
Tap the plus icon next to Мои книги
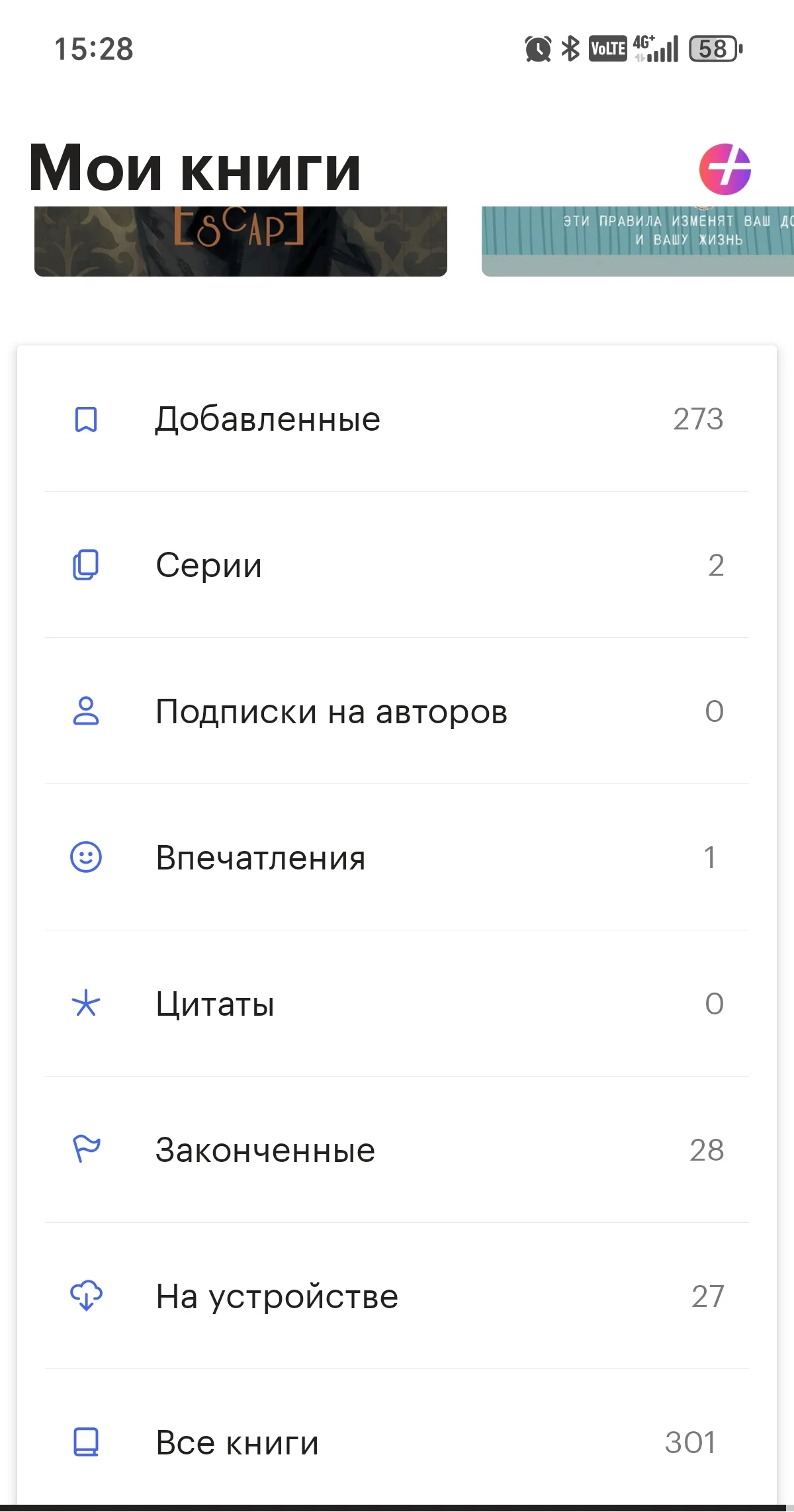tap(725, 169)
